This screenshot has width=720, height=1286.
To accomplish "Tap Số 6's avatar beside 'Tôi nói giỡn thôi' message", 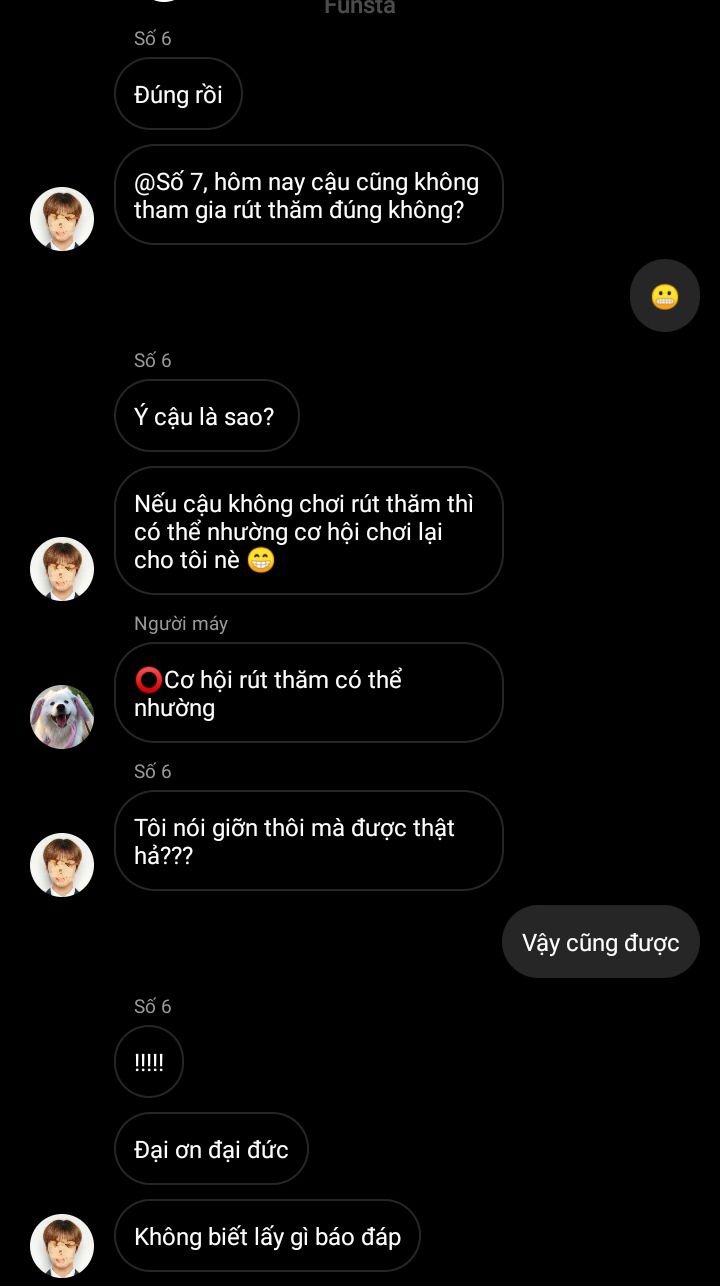I will 62,865.
